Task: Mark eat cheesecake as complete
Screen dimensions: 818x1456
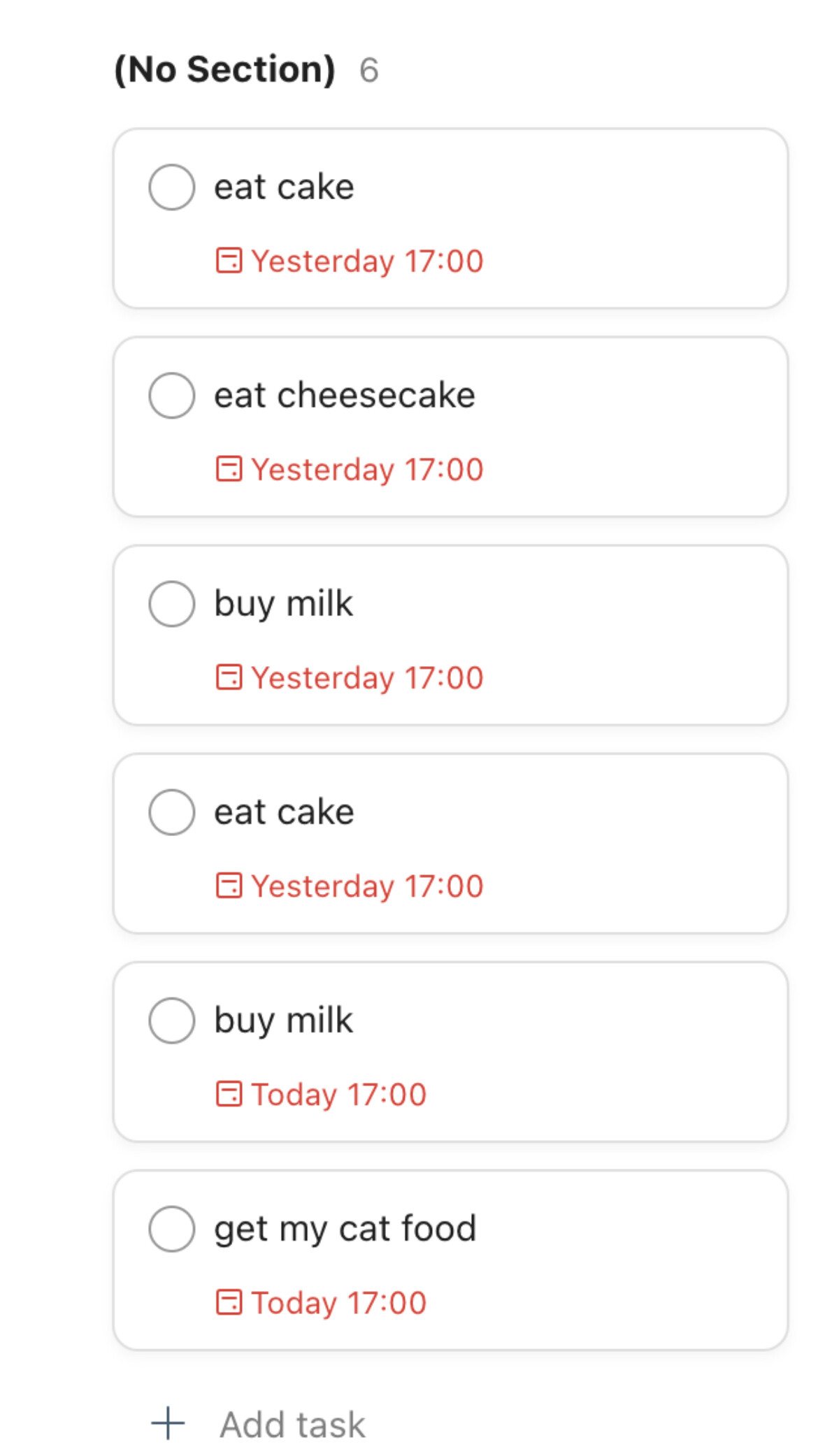Action: [x=171, y=396]
